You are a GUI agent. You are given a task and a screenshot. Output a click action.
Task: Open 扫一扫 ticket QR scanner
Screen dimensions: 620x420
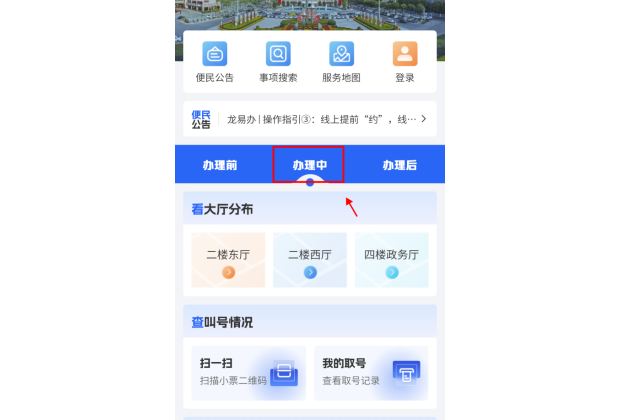pos(248,373)
